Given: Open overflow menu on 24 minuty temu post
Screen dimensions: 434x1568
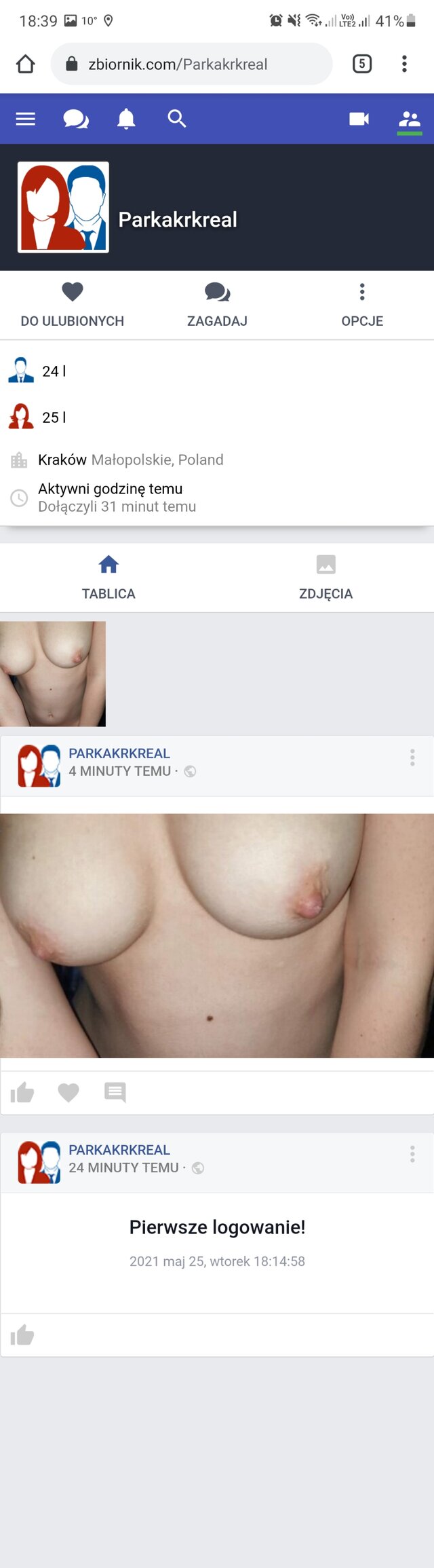Looking at the screenshot, I should click(x=412, y=1154).
